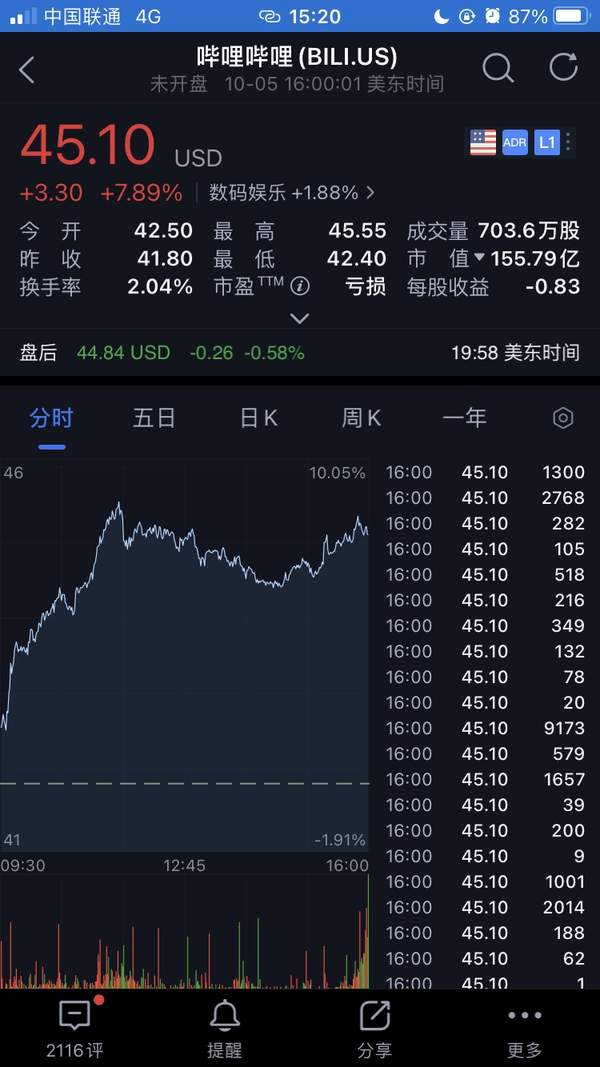This screenshot has width=600, height=1067.
Task: Go back using the top-left arrow
Action: pos(27,69)
